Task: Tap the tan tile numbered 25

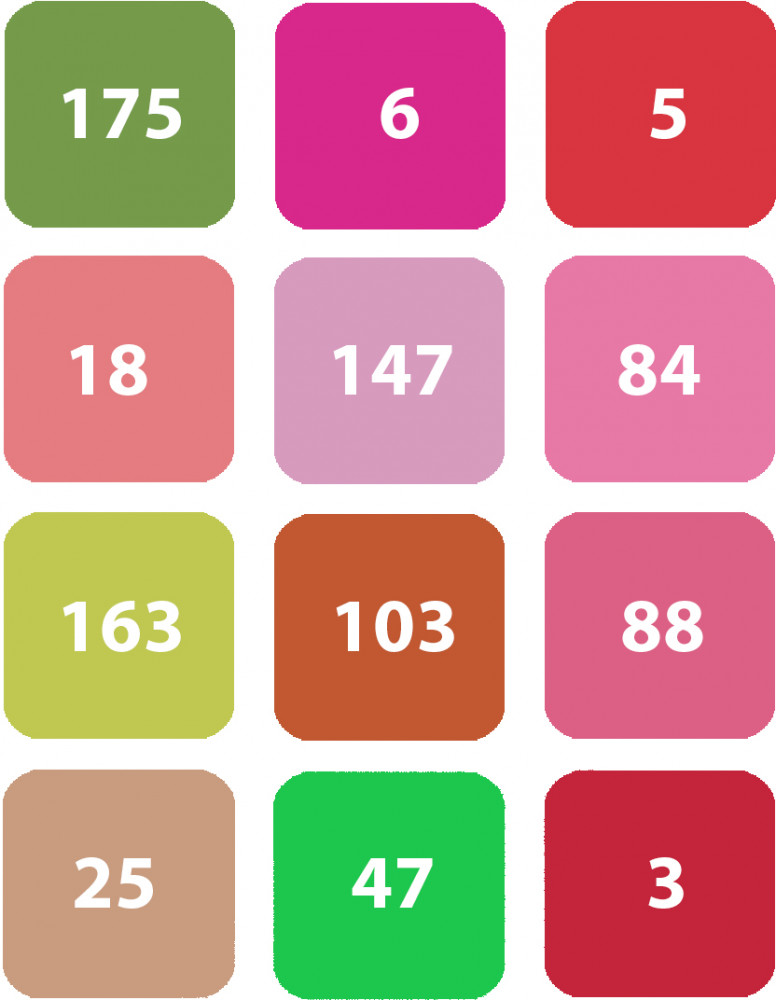Action: pyautogui.click(x=119, y=884)
